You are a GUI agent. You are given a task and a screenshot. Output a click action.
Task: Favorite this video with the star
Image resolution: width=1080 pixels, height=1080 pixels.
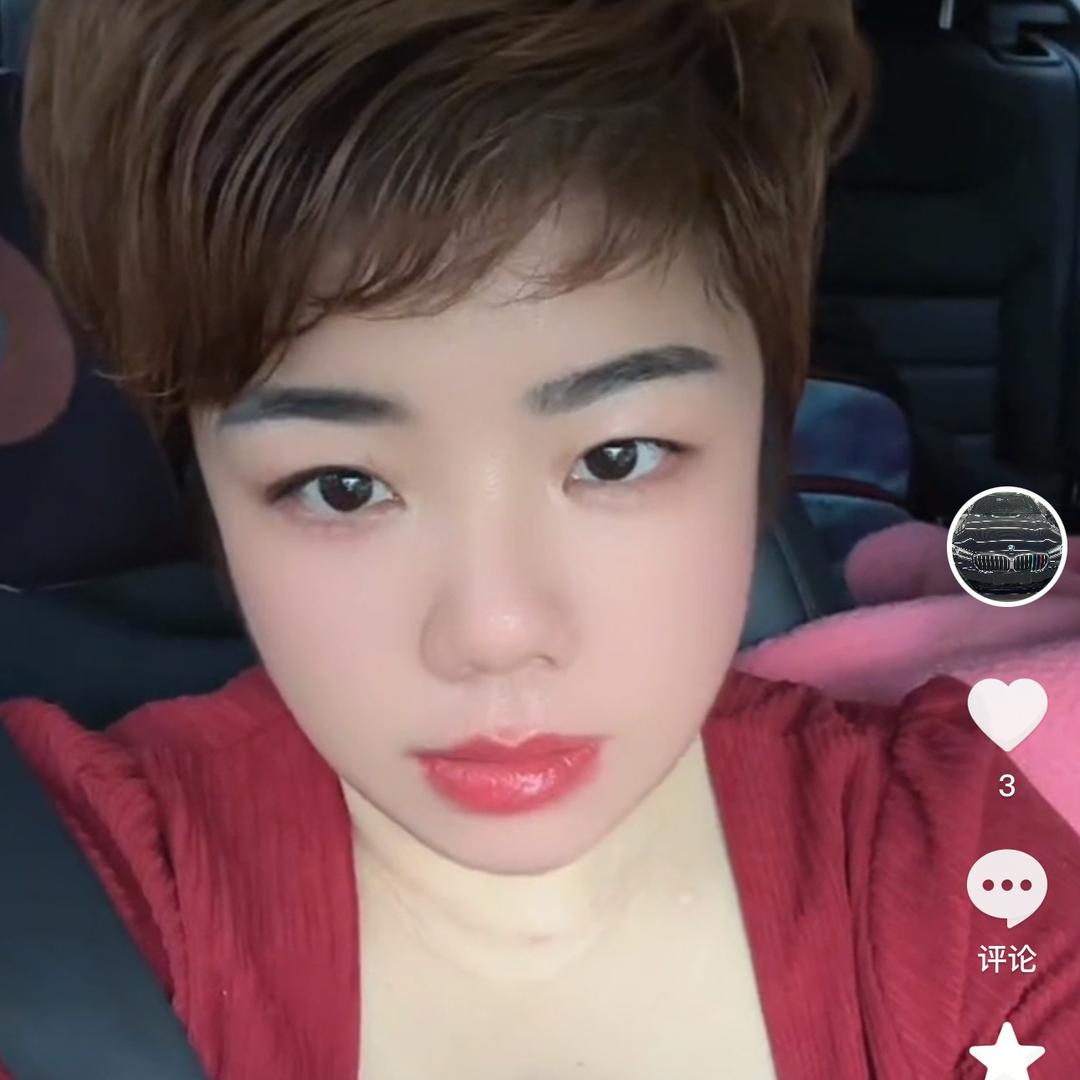click(1006, 1052)
